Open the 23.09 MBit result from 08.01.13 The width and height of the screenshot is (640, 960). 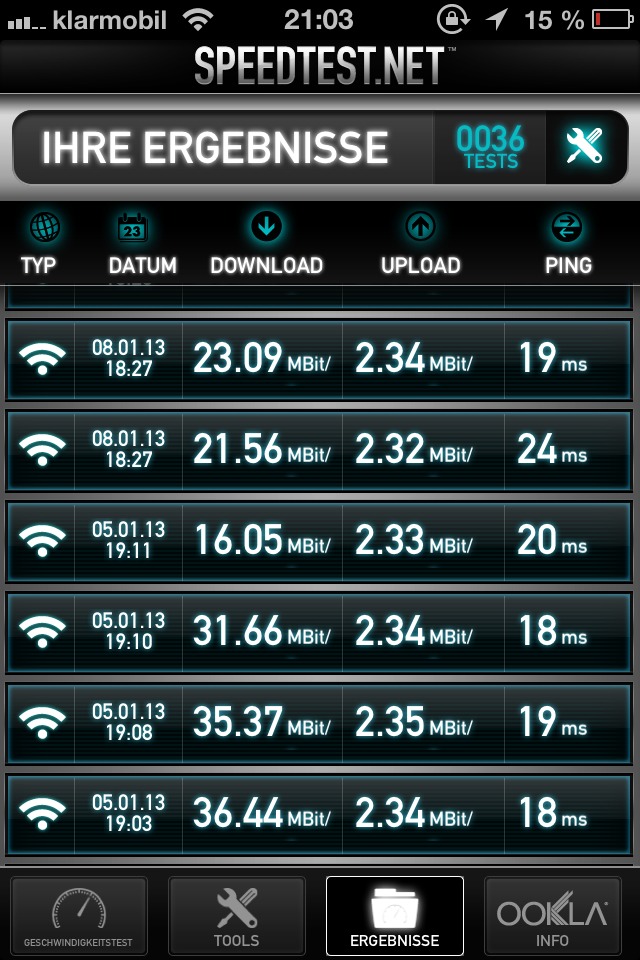(320, 359)
